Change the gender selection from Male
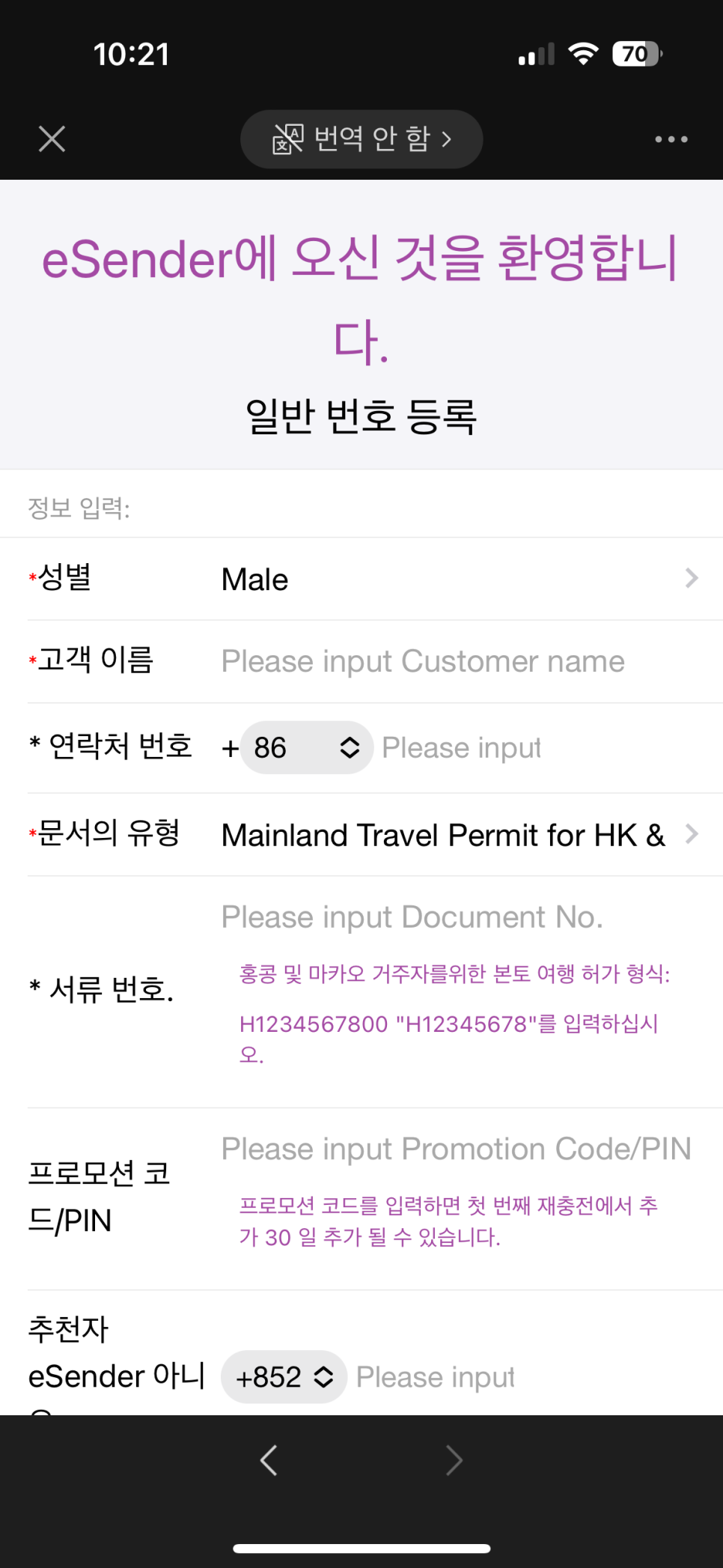Screen dimensions: 723x1568 pyautogui.click(x=460, y=579)
